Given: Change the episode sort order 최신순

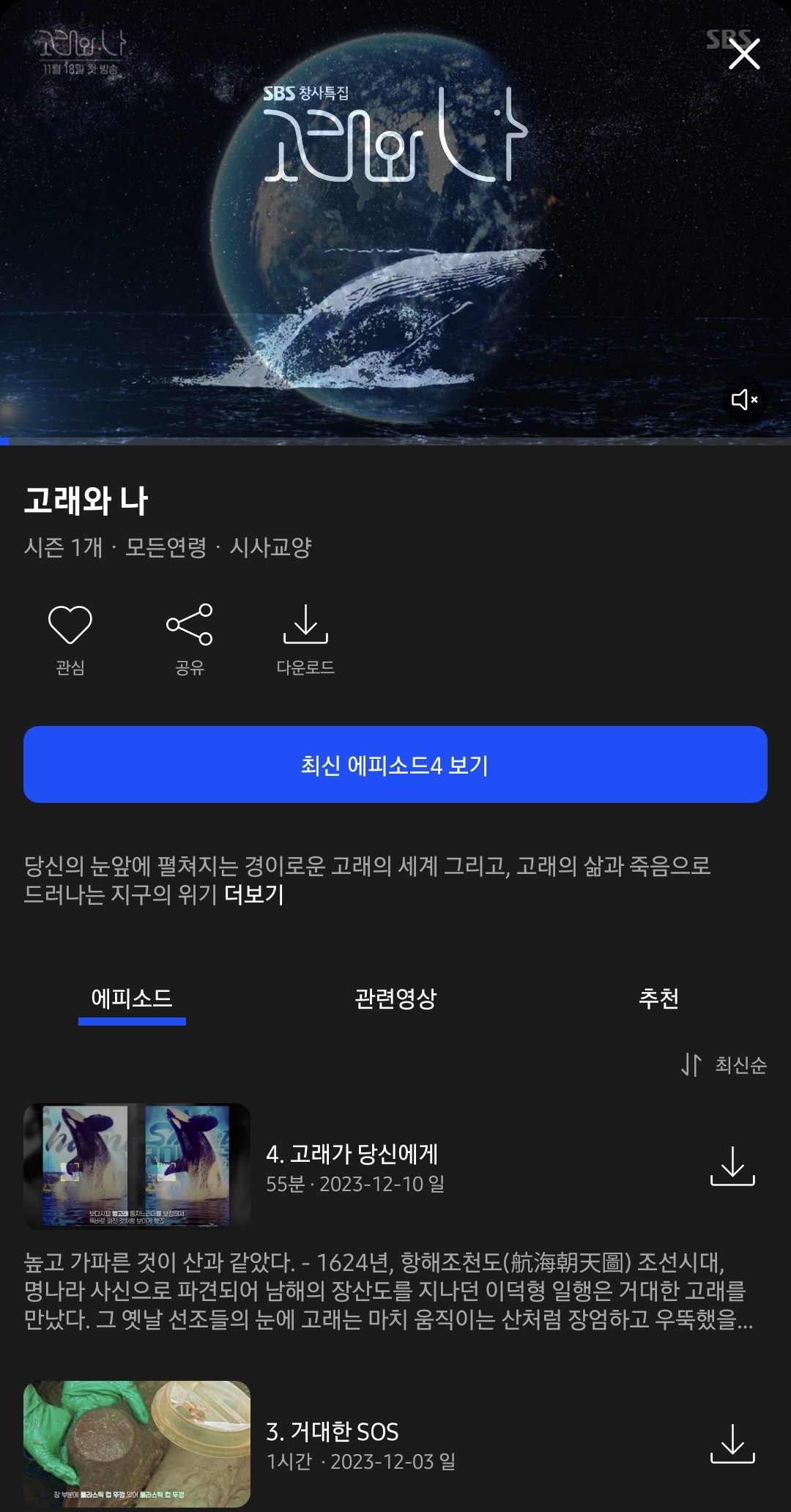Looking at the screenshot, I should coord(724,1064).
